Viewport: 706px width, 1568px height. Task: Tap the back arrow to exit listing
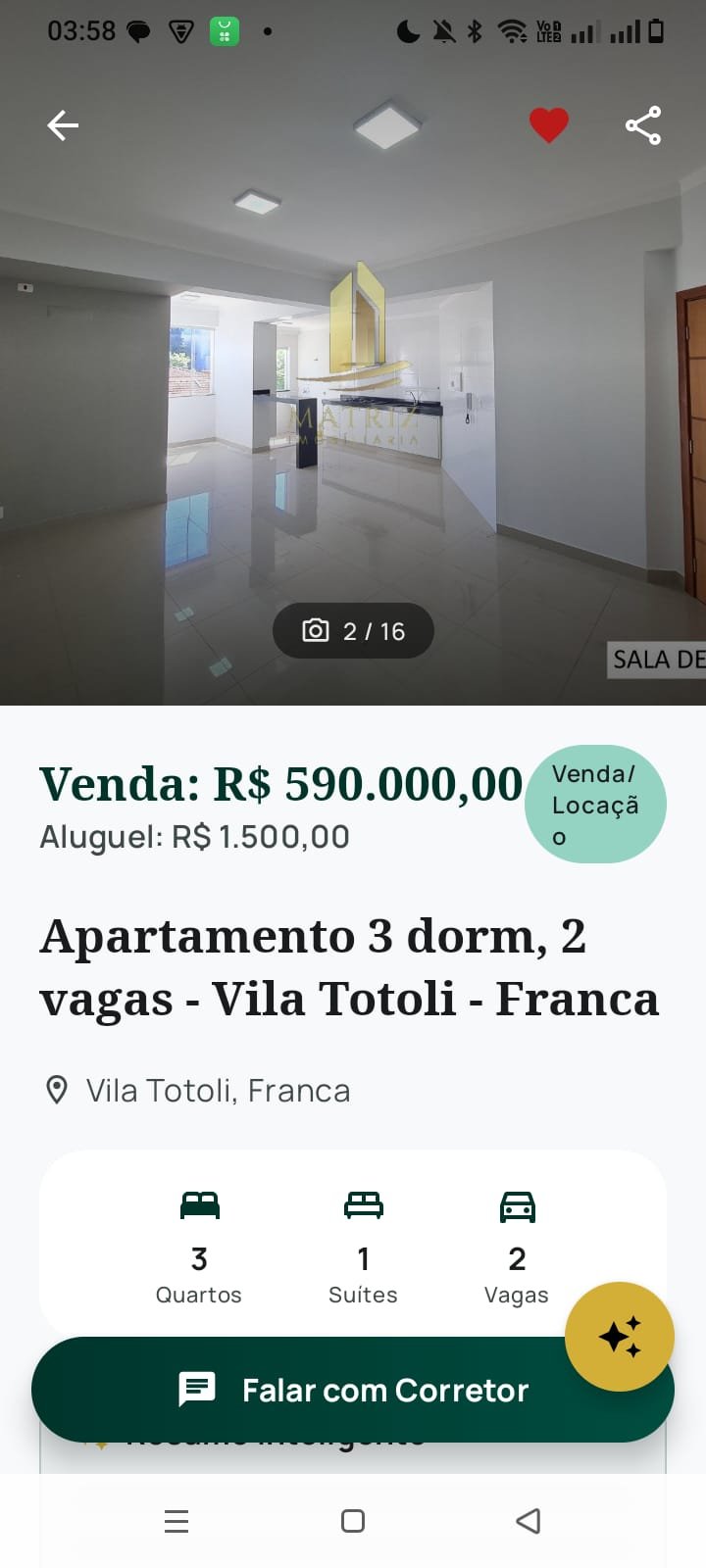click(63, 125)
